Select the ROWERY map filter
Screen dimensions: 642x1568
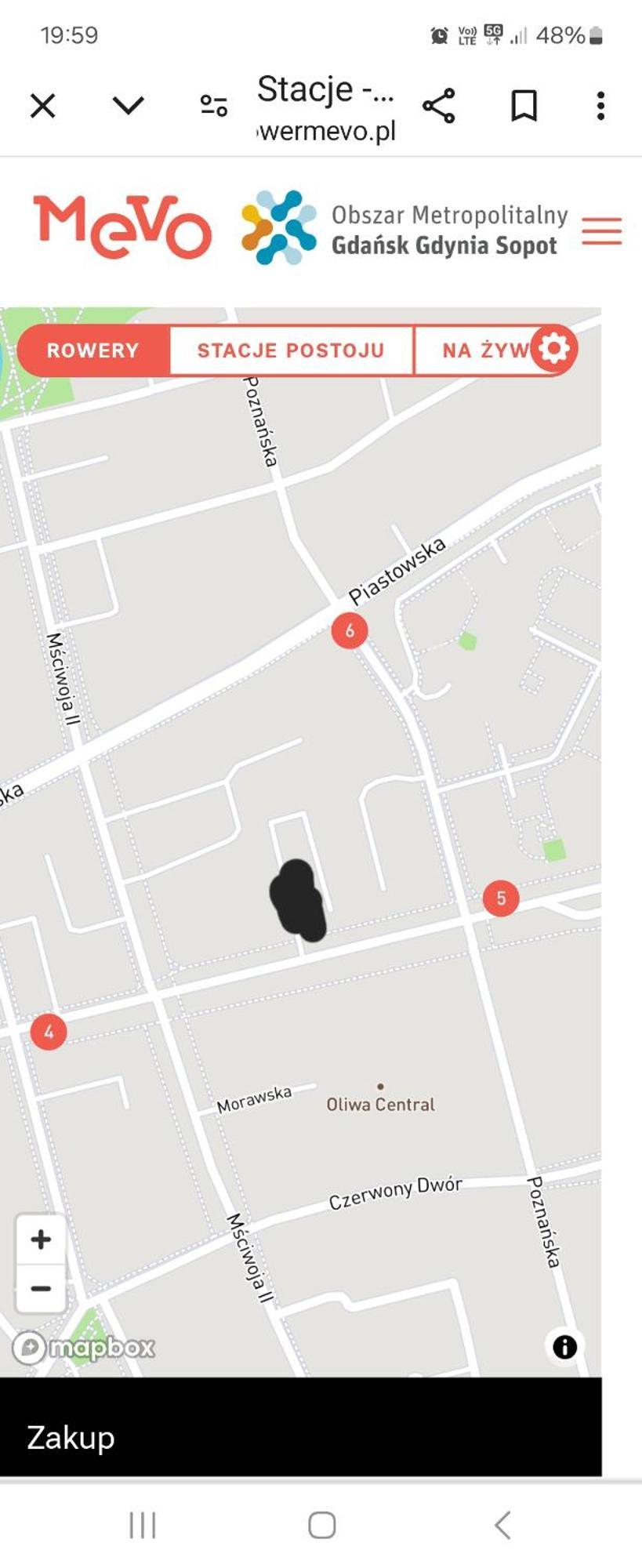click(92, 350)
